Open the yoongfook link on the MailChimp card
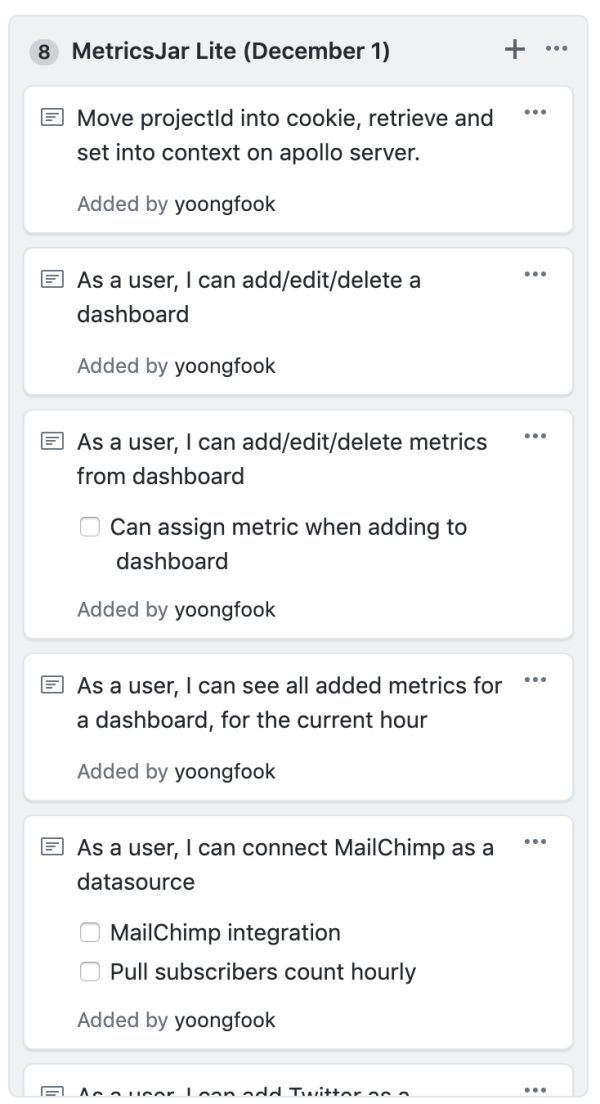 (x=225, y=1020)
